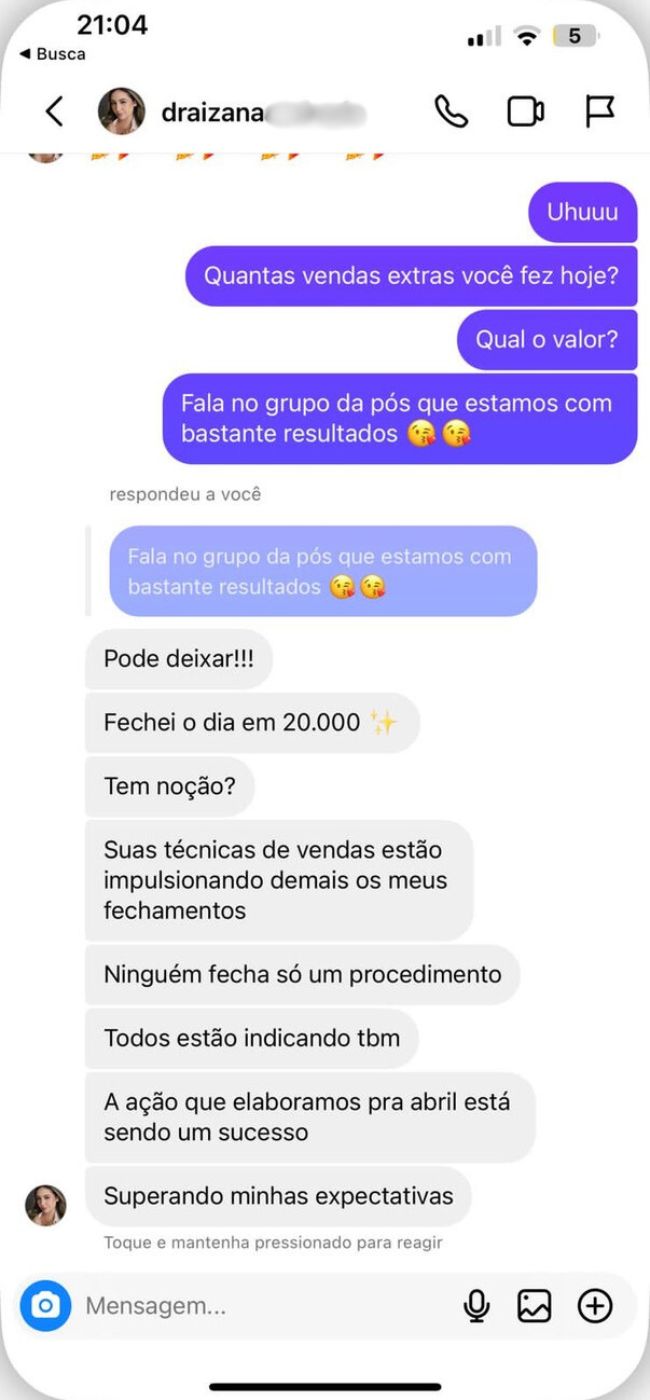Screen dimensions: 650x1400
Task: Go back to the inbox
Action: (55, 112)
